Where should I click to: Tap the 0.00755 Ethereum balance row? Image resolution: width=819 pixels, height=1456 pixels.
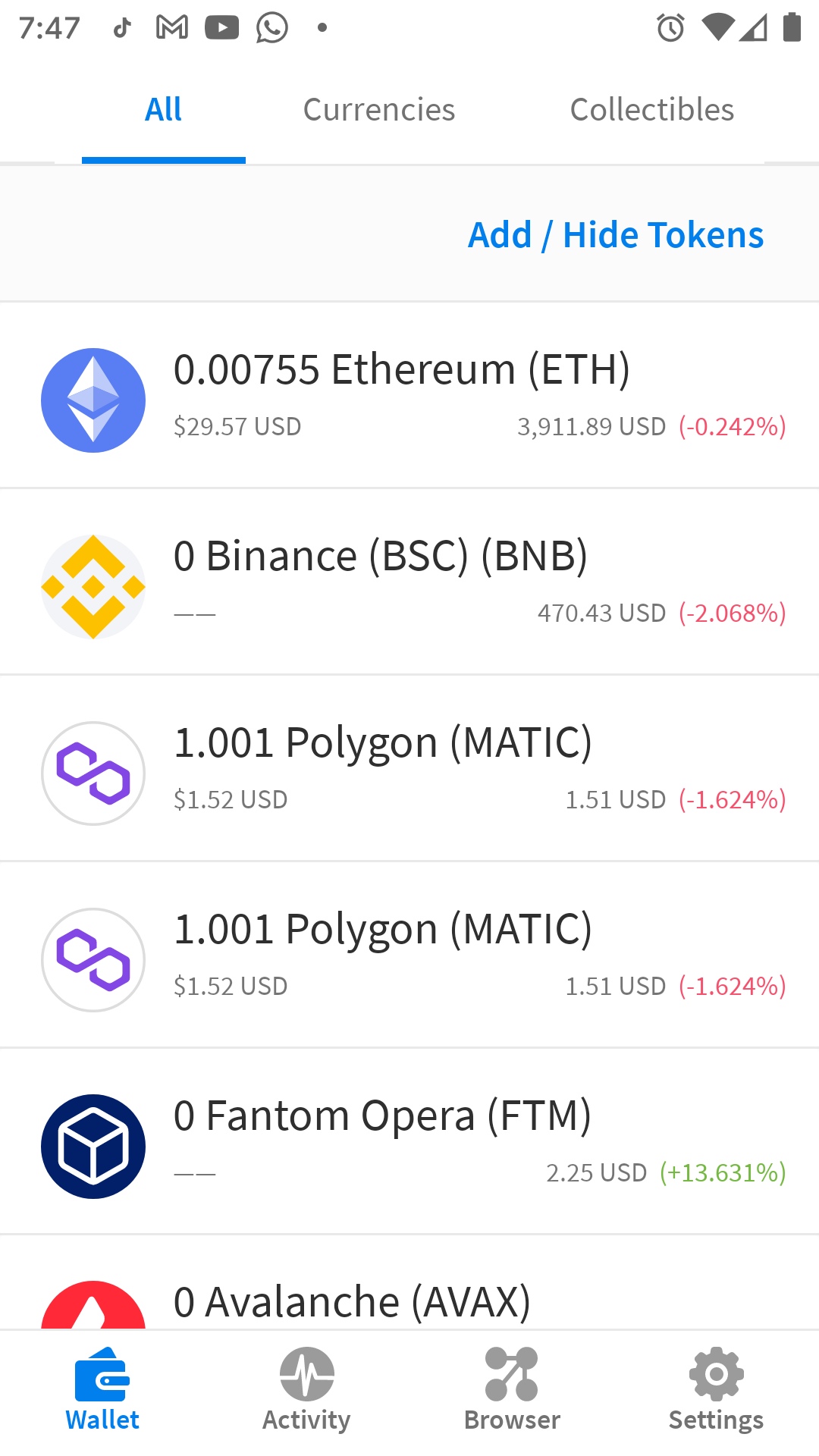(x=402, y=369)
